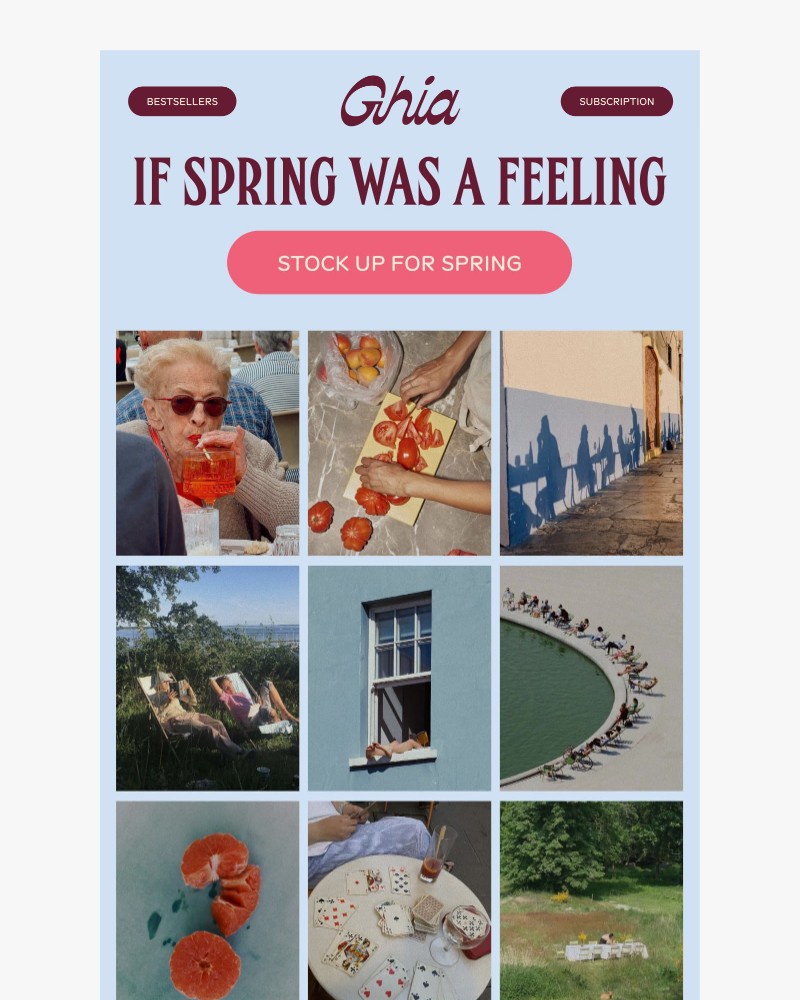Open the Bestsellers link

click(x=182, y=101)
